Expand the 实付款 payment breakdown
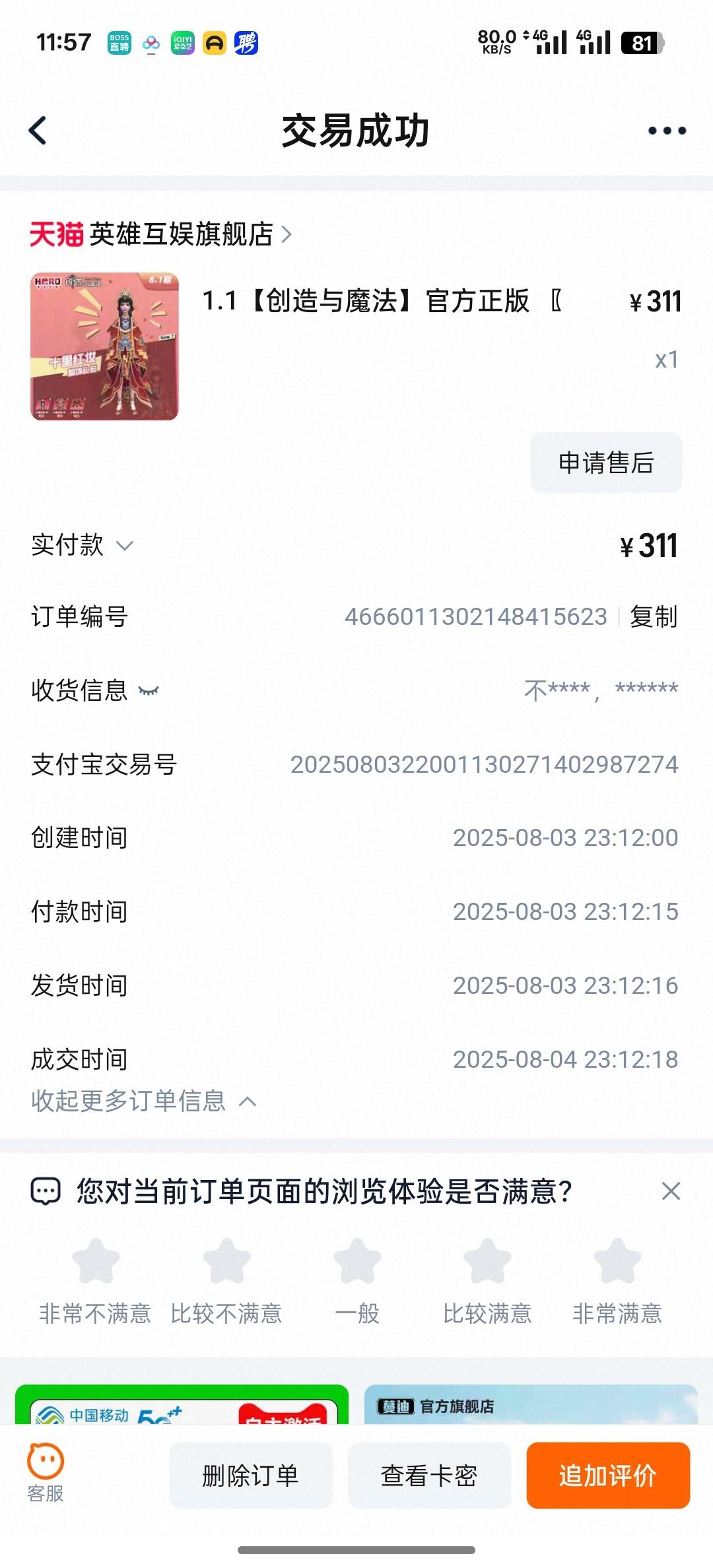The width and height of the screenshot is (713, 1568). (x=124, y=546)
